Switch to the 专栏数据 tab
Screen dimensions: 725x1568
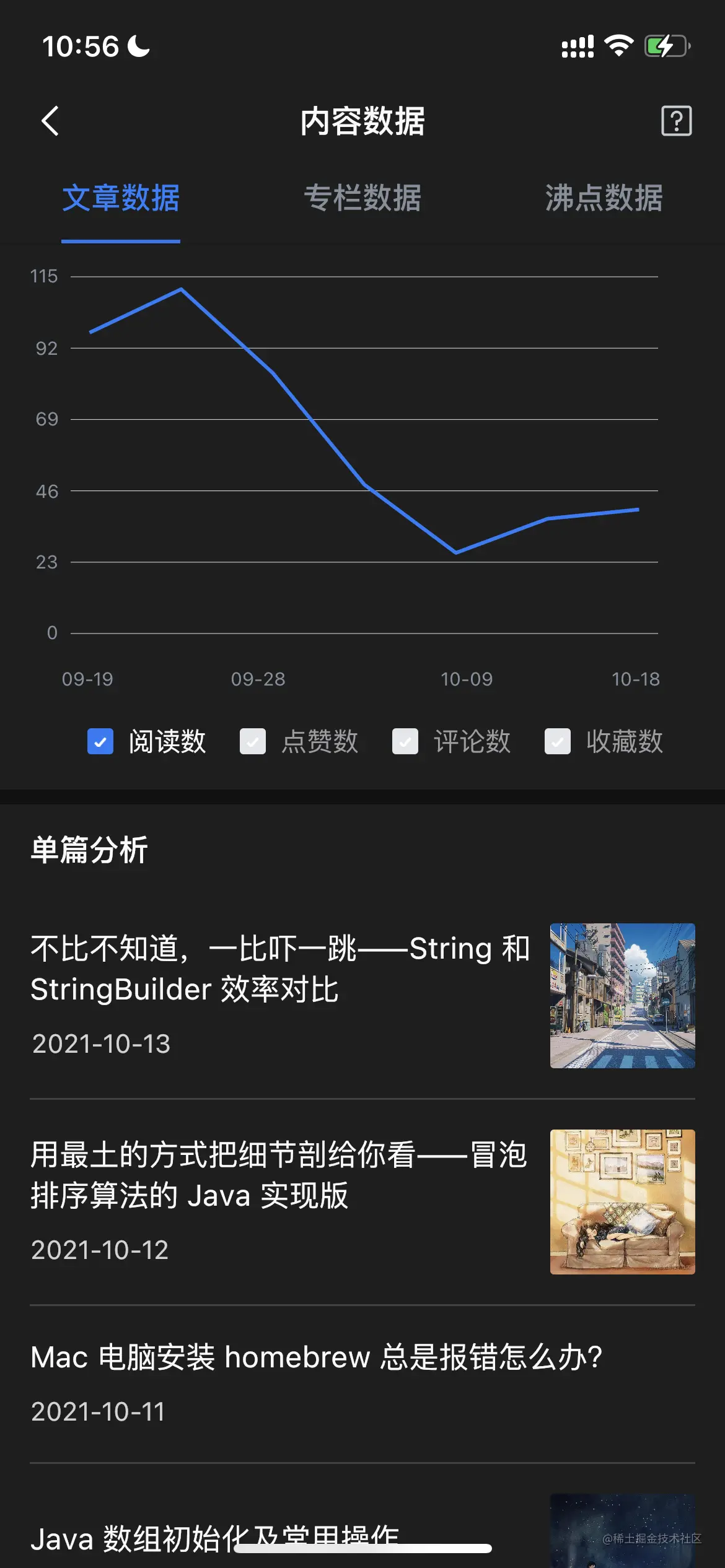(362, 199)
